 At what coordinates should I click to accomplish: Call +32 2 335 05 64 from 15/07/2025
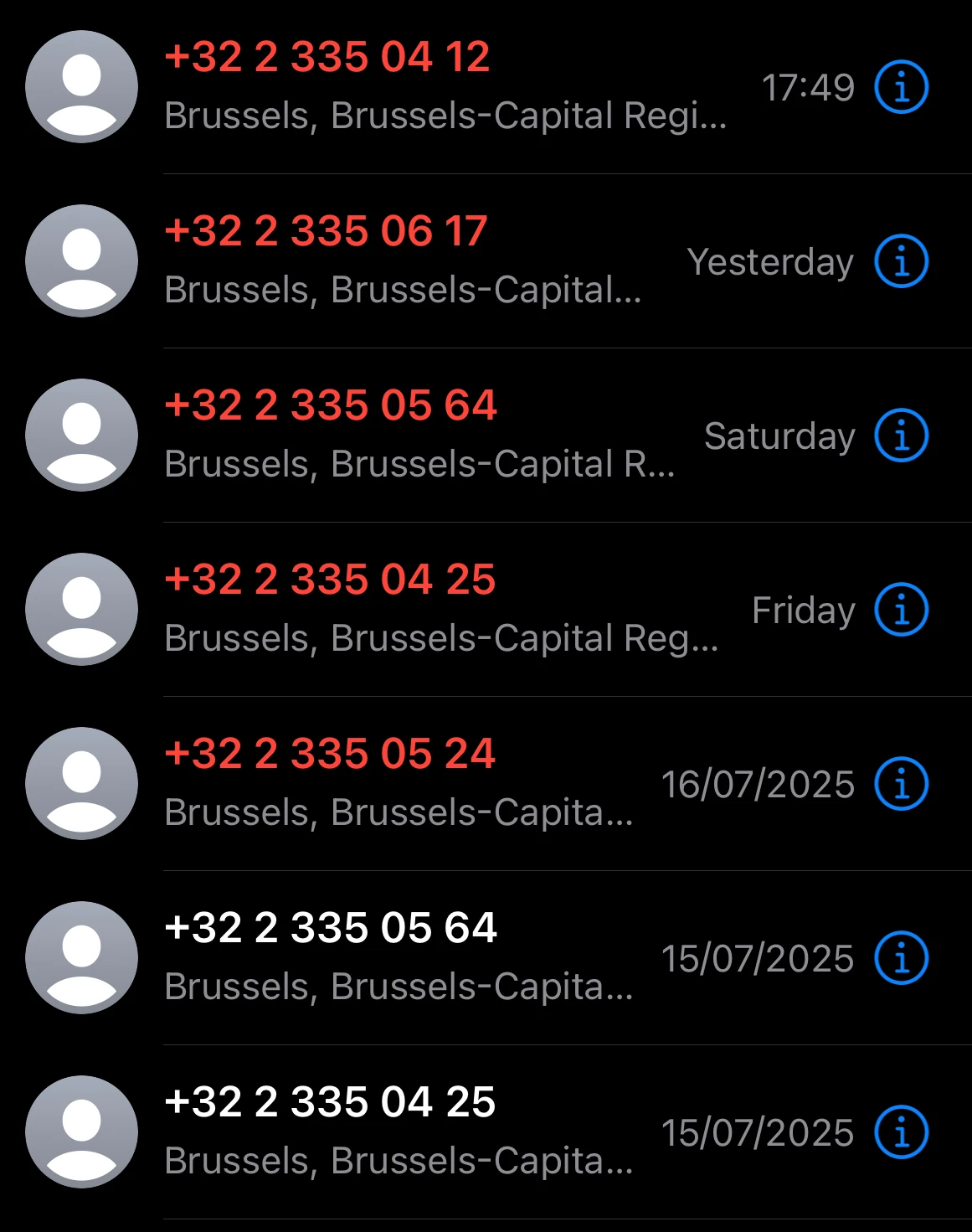pos(331,929)
